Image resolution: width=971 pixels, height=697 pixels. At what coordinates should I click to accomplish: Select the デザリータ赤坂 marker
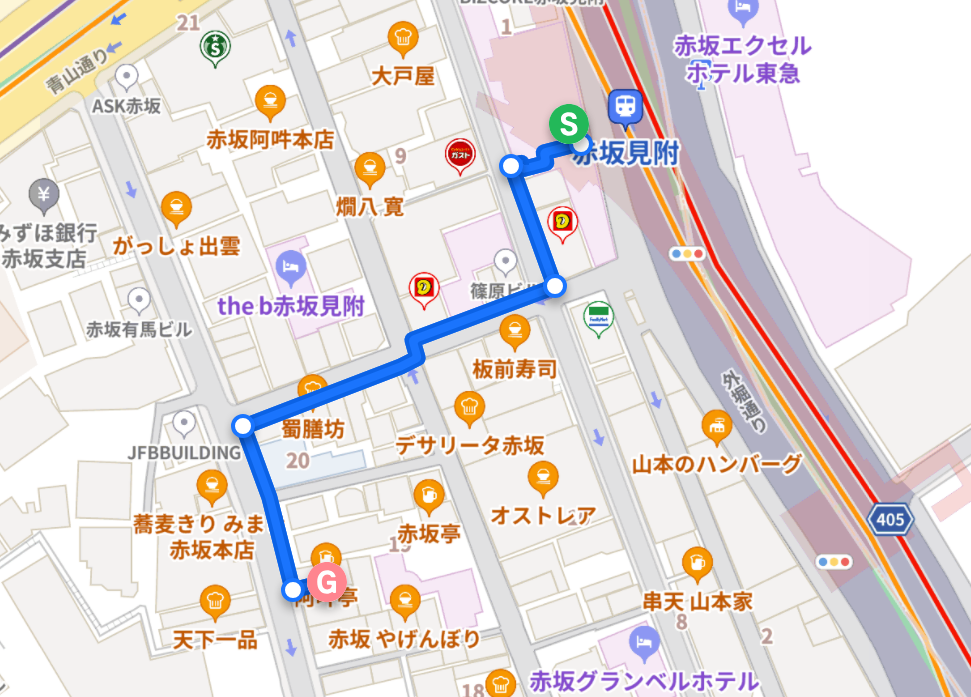tap(469, 407)
